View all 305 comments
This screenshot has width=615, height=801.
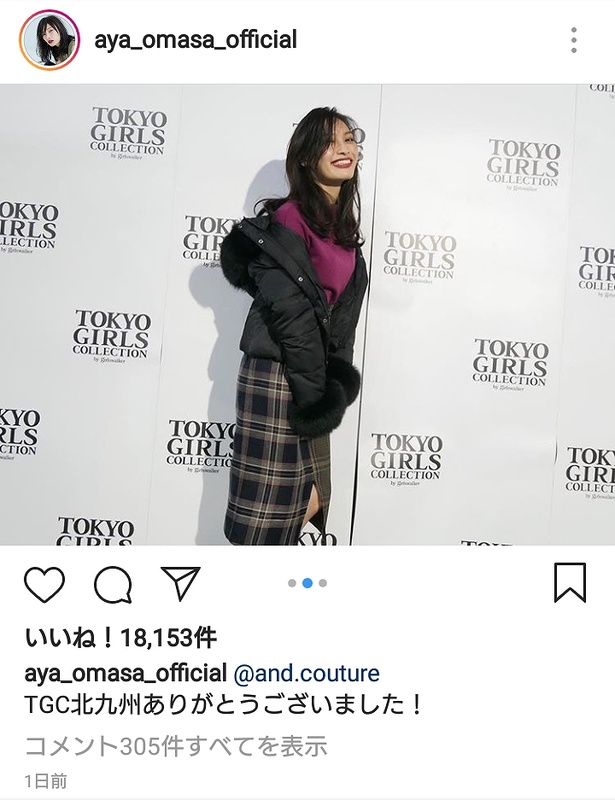175,746
